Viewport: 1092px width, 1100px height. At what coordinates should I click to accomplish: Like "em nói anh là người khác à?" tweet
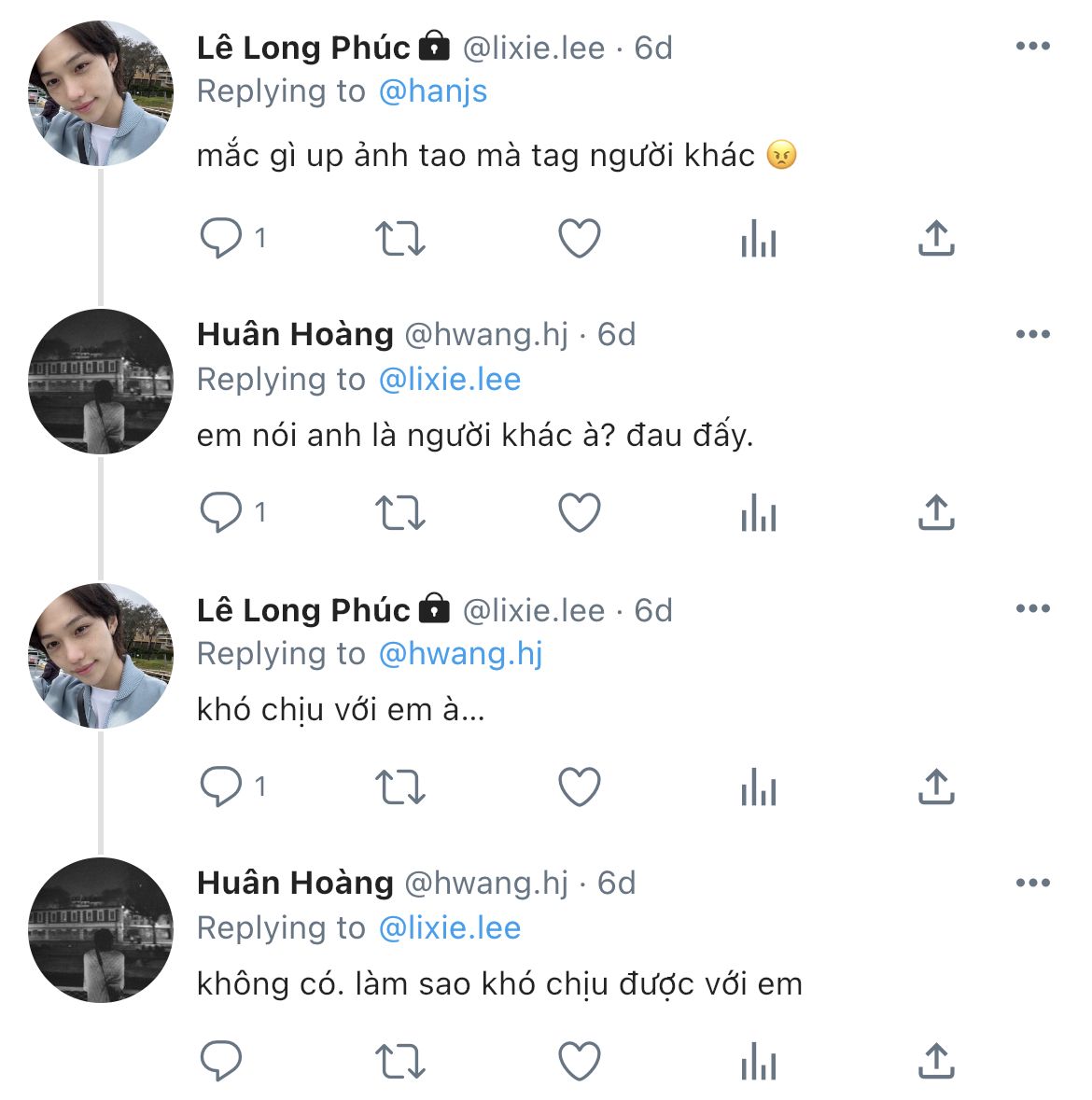click(x=579, y=513)
